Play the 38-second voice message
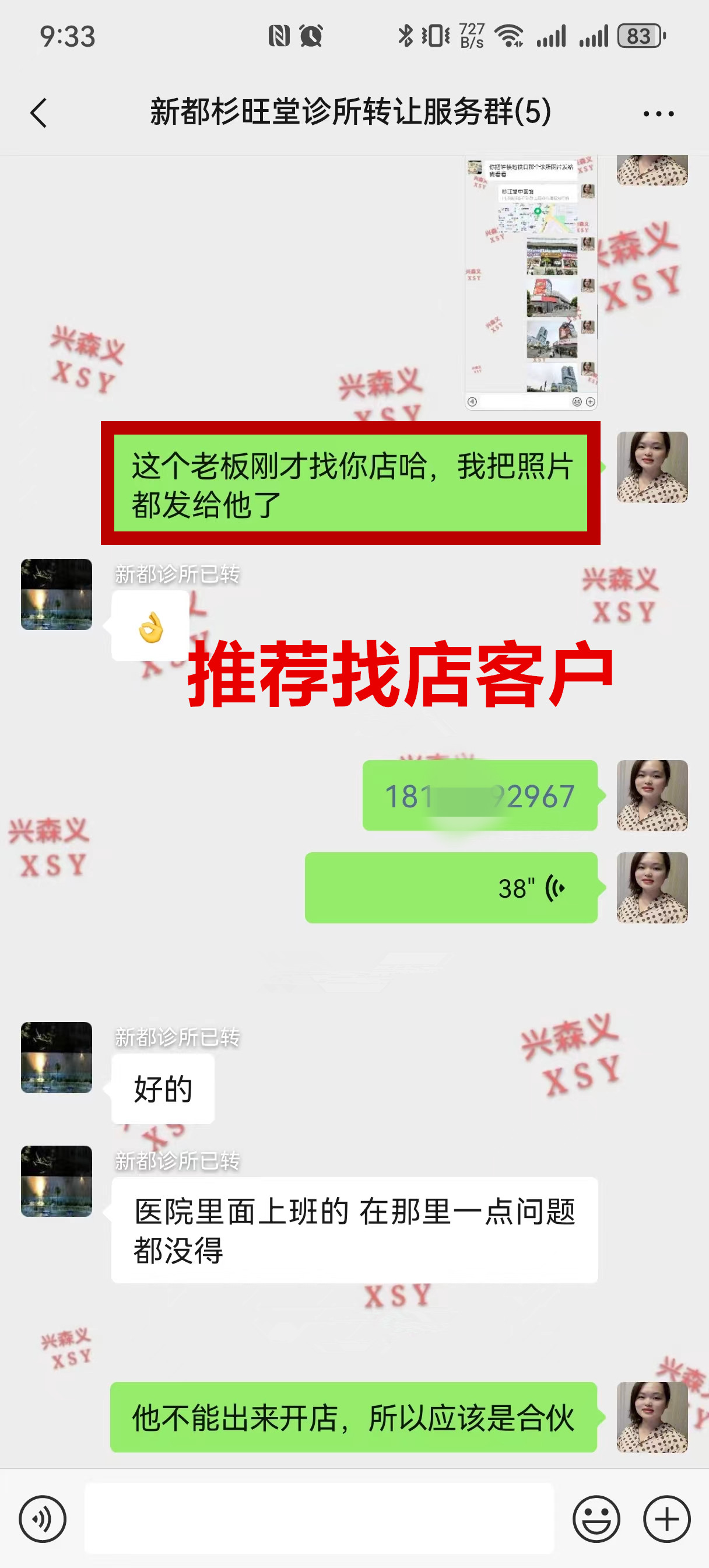 click(451, 888)
